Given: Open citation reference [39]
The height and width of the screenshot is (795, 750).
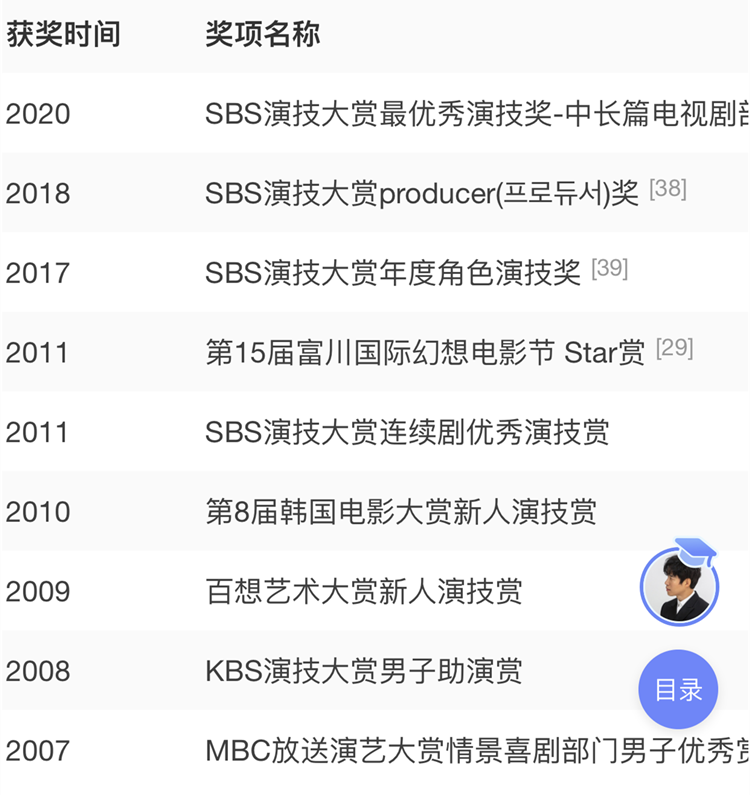Looking at the screenshot, I should point(609,268).
